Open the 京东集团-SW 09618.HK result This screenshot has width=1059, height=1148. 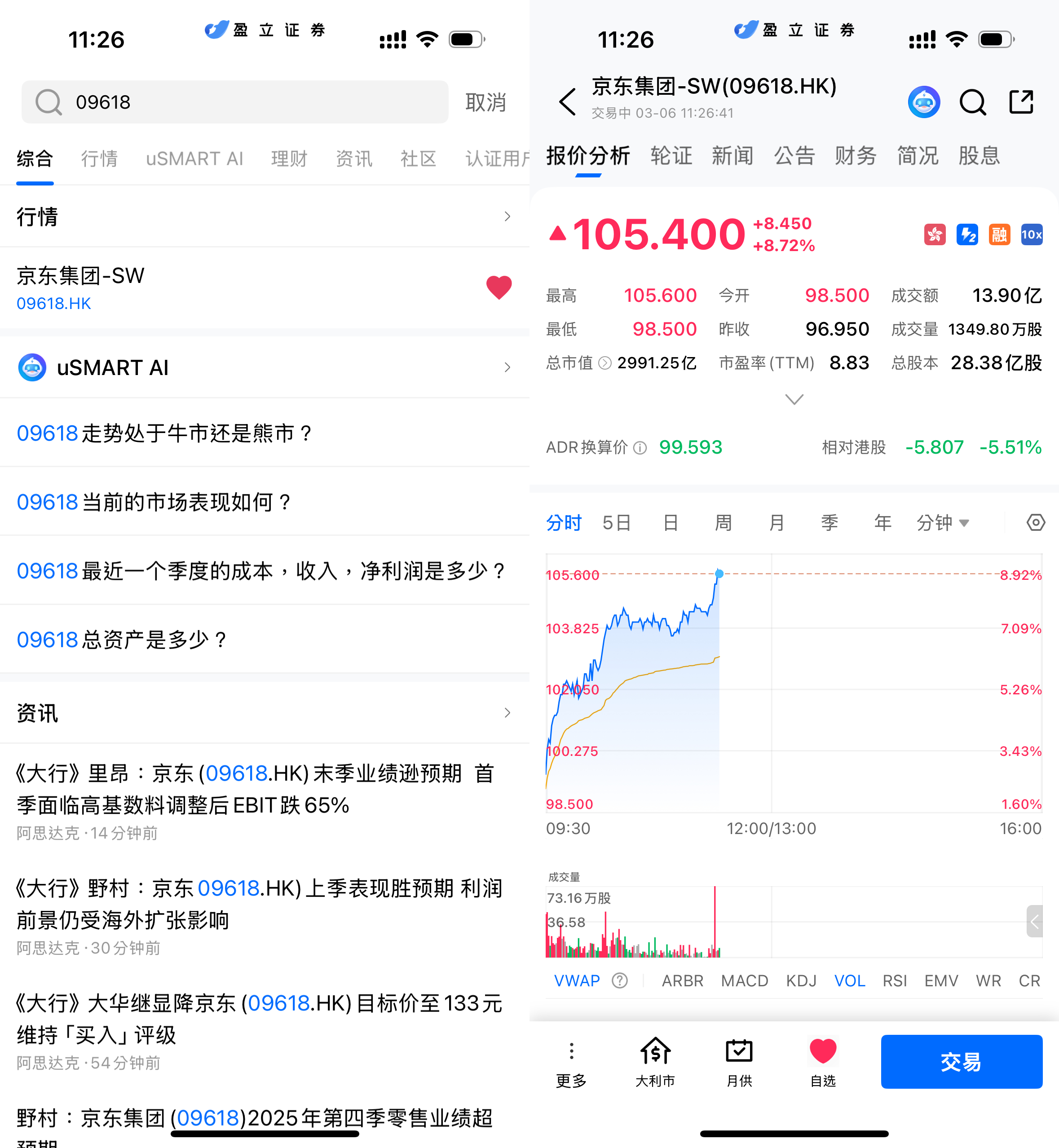tap(172, 288)
